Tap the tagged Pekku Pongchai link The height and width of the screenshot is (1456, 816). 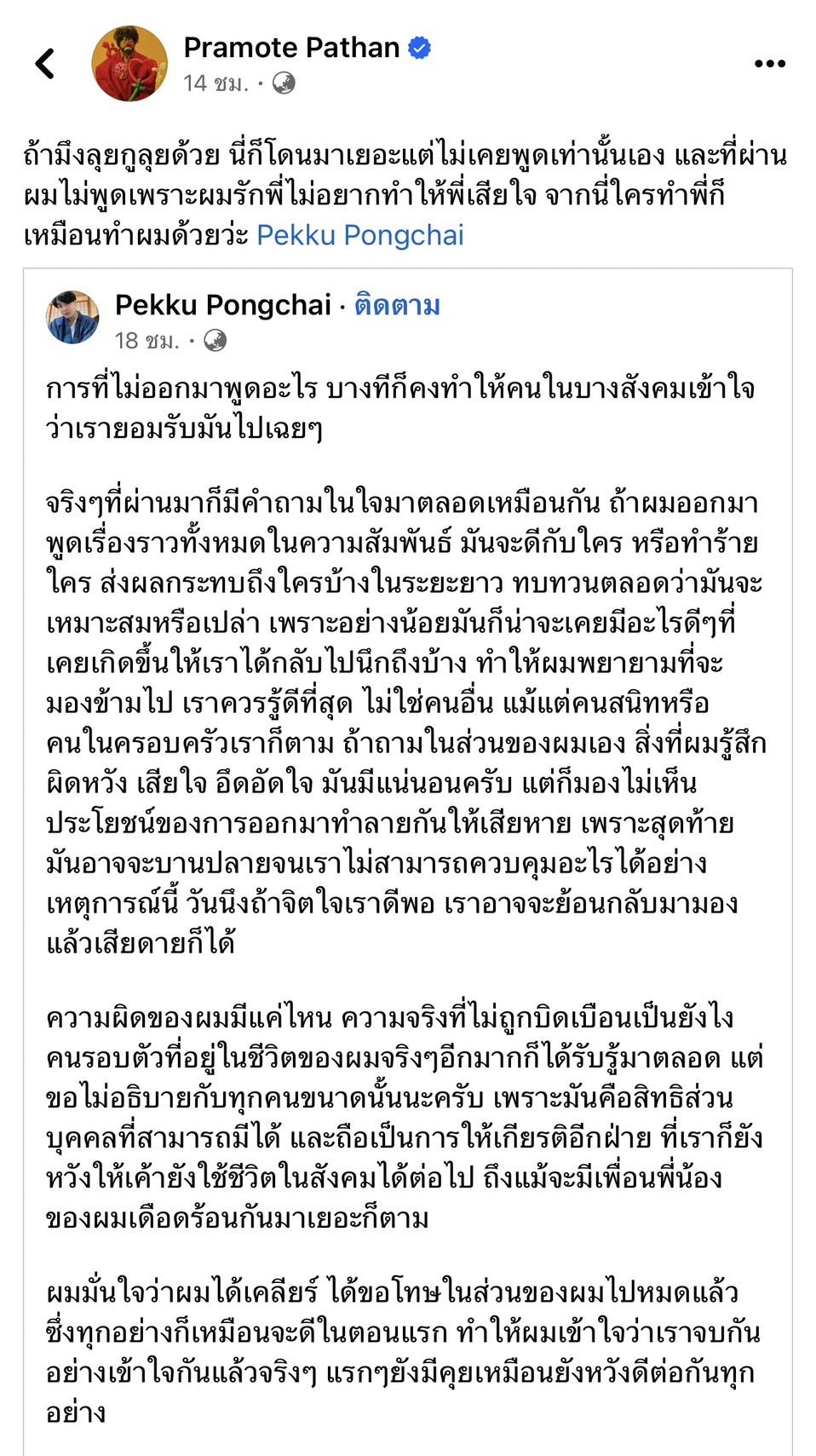point(359,234)
